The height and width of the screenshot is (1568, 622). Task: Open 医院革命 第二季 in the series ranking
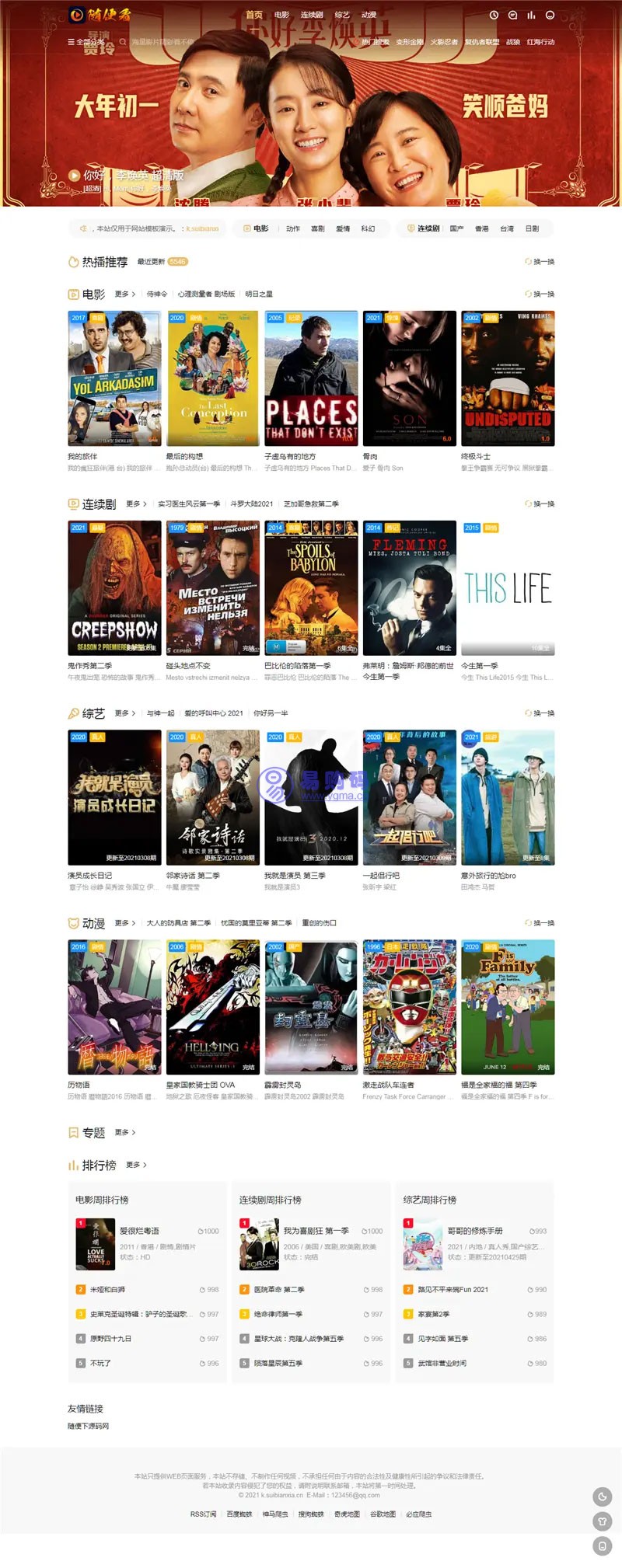click(x=278, y=1289)
